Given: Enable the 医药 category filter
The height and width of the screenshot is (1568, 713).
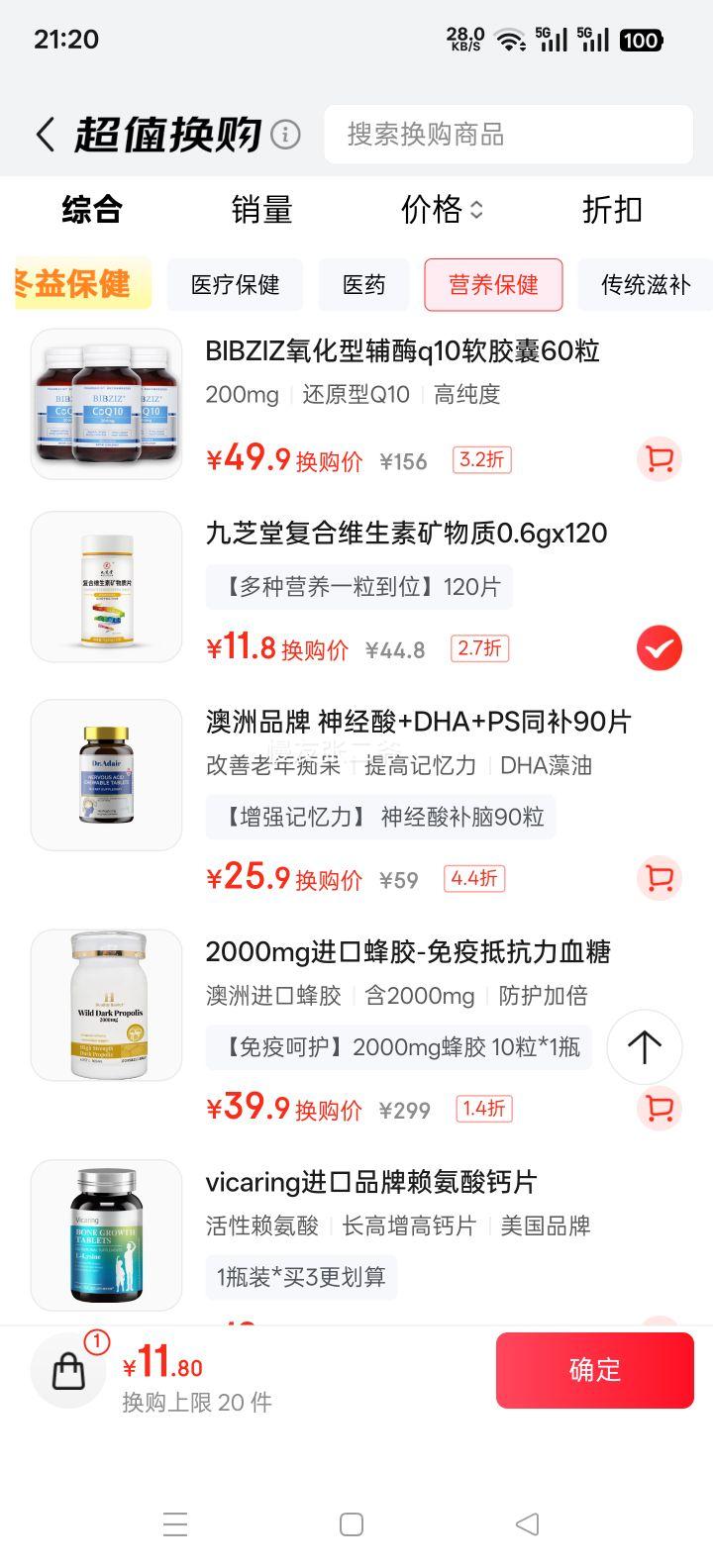Looking at the screenshot, I should click(363, 285).
